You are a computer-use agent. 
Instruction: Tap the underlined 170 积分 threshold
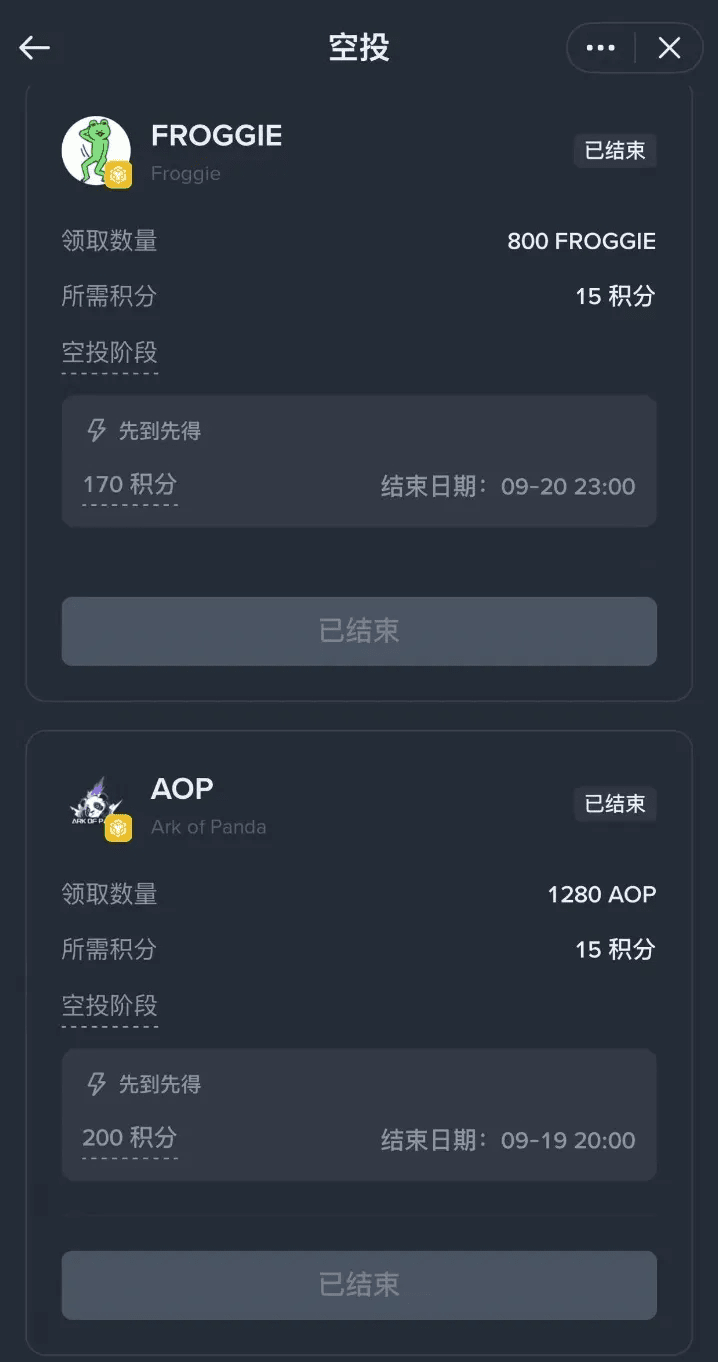[130, 485]
